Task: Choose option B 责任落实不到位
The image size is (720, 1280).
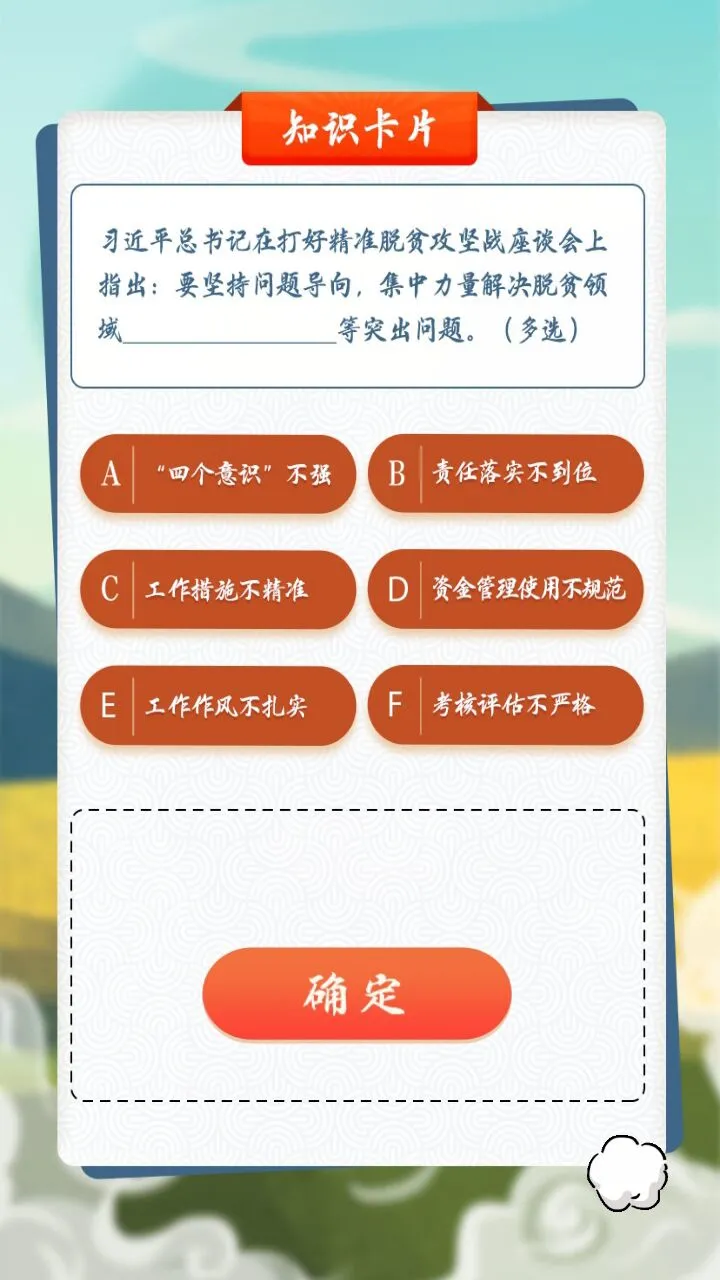Action: (505, 474)
